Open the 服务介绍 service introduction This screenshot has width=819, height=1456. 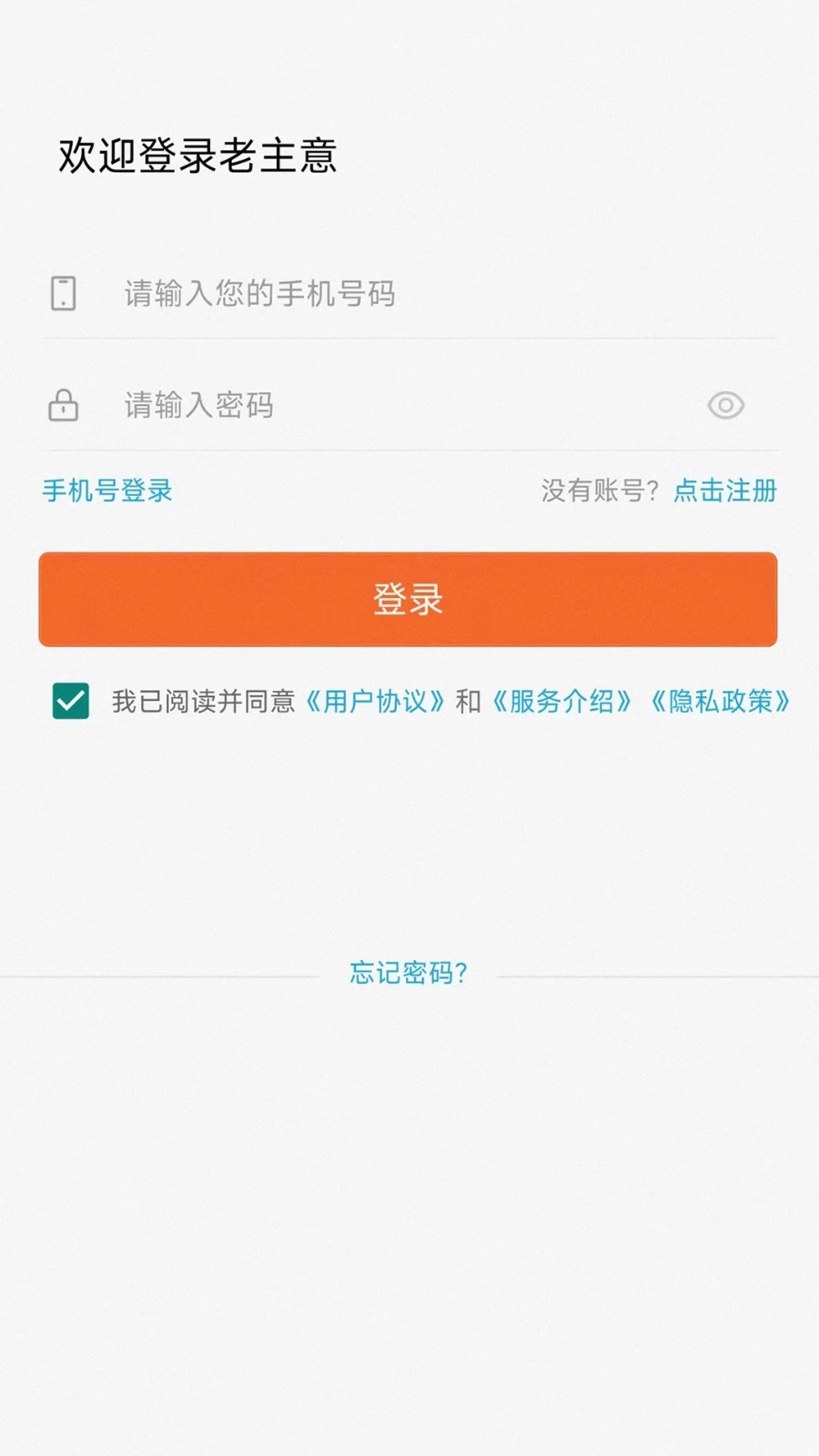tap(561, 702)
